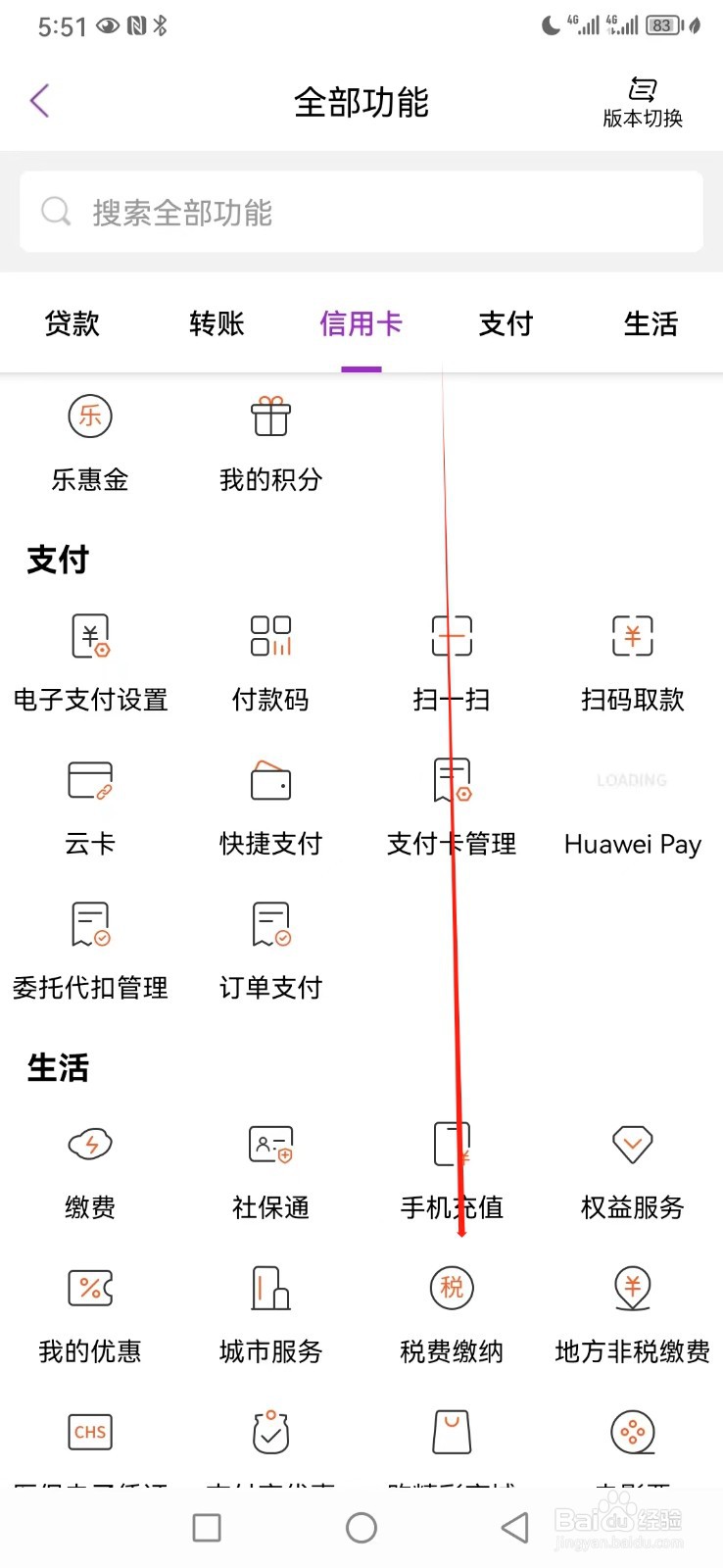Viewport: 723px width, 1568px height.
Task: Open the 扫一扫 scan function
Action: (x=451, y=661)
